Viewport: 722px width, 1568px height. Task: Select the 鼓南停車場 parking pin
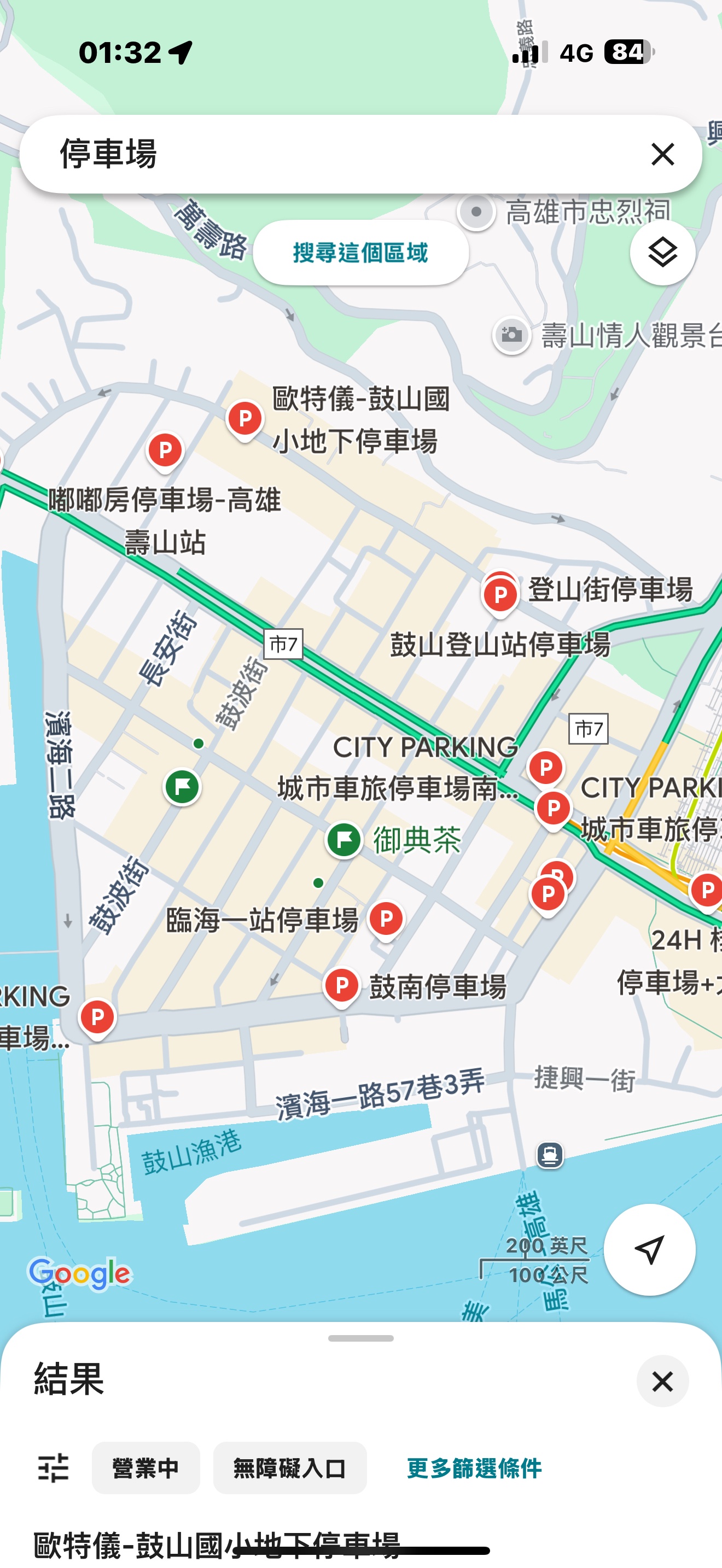pyautogui.click(x=341, y=986)
